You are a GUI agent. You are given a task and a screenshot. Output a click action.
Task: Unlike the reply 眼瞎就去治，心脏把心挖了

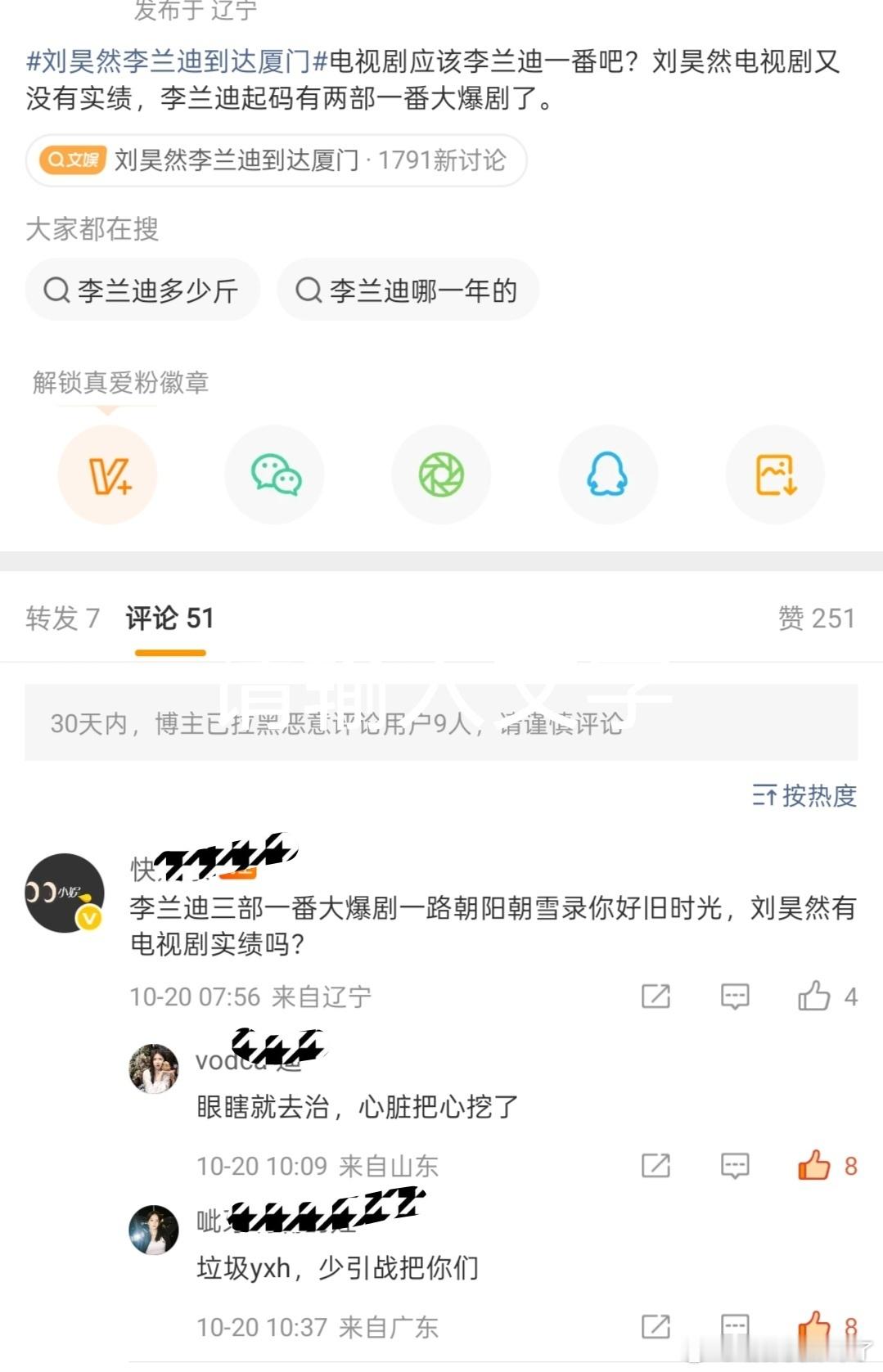pyautogui.click(x=815, y=1165)
